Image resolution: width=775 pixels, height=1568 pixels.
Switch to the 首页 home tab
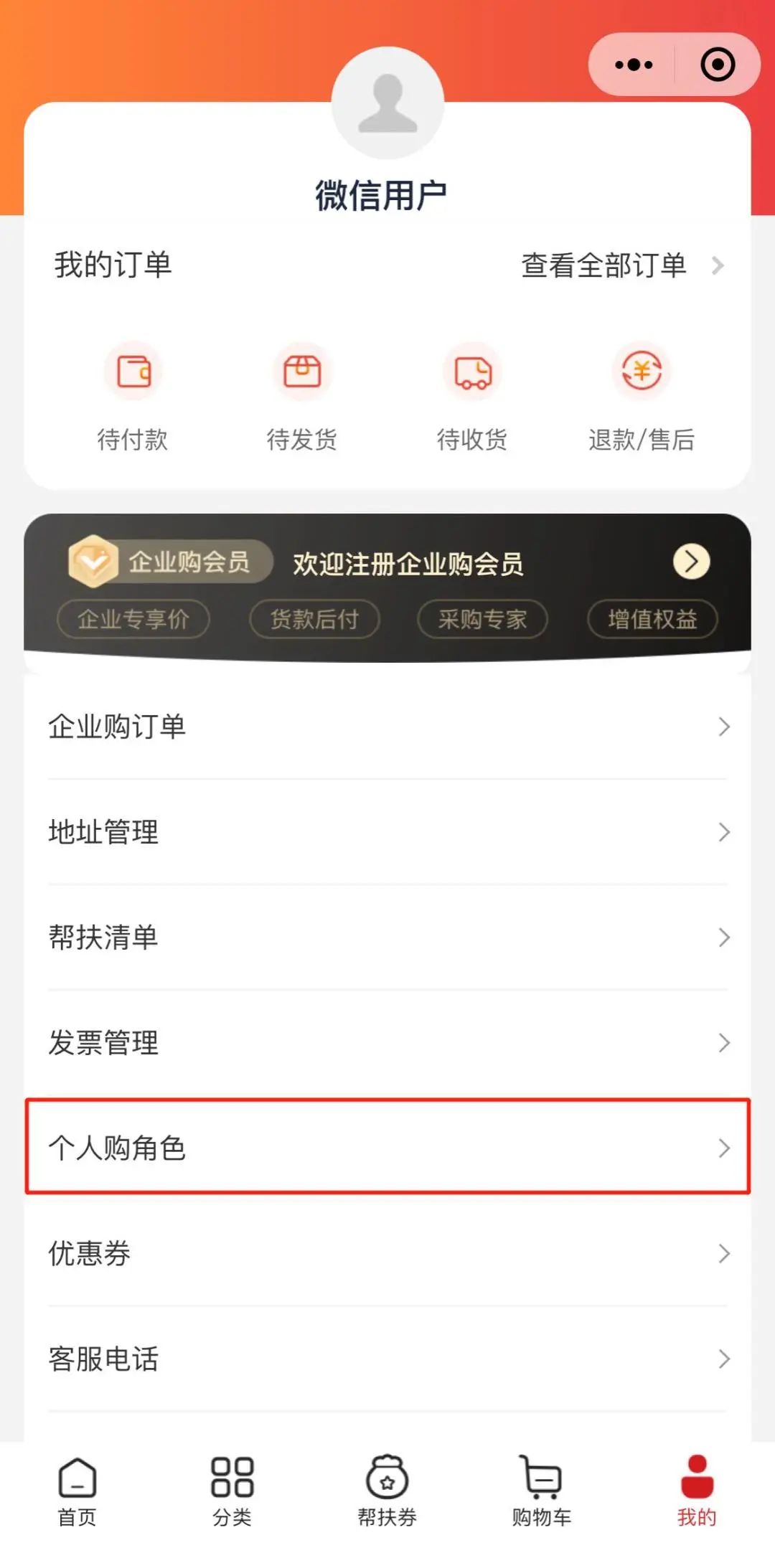[x=77, y=1490]
